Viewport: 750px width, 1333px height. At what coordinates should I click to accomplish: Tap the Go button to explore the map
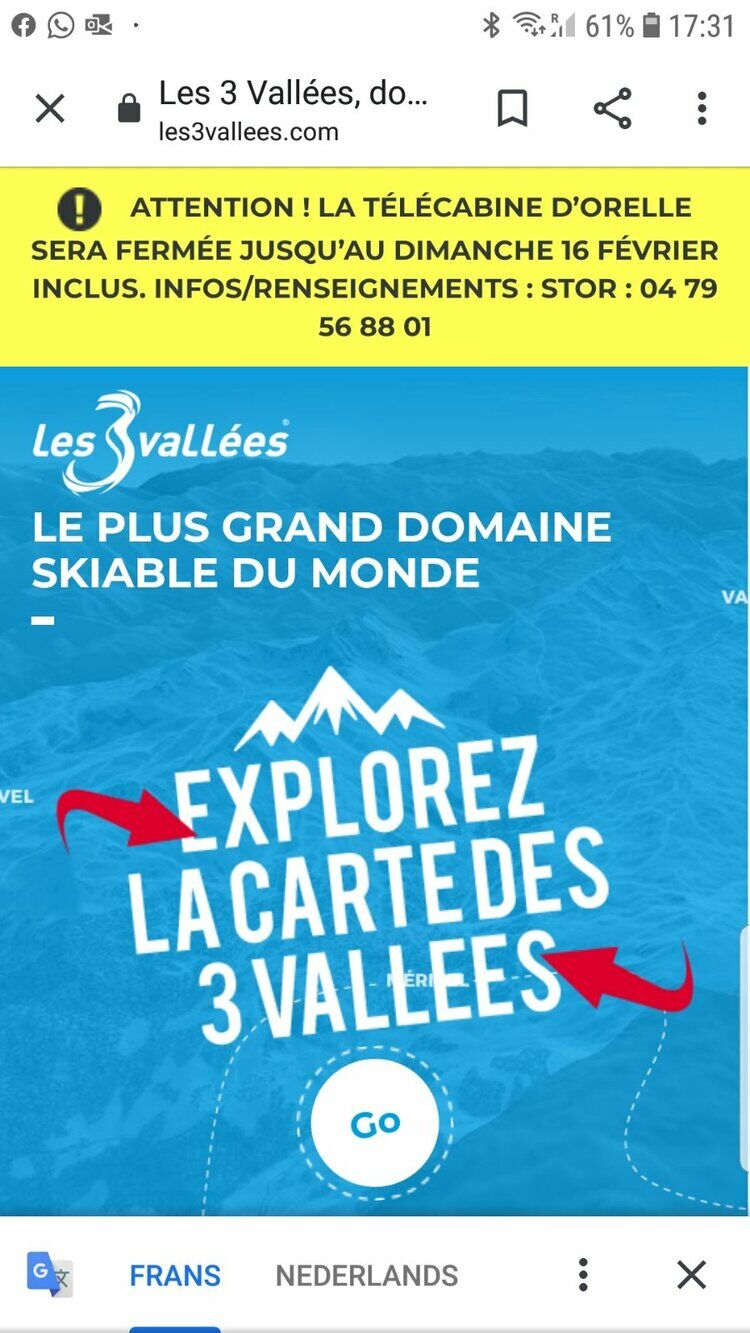[x=375, y=1123]
